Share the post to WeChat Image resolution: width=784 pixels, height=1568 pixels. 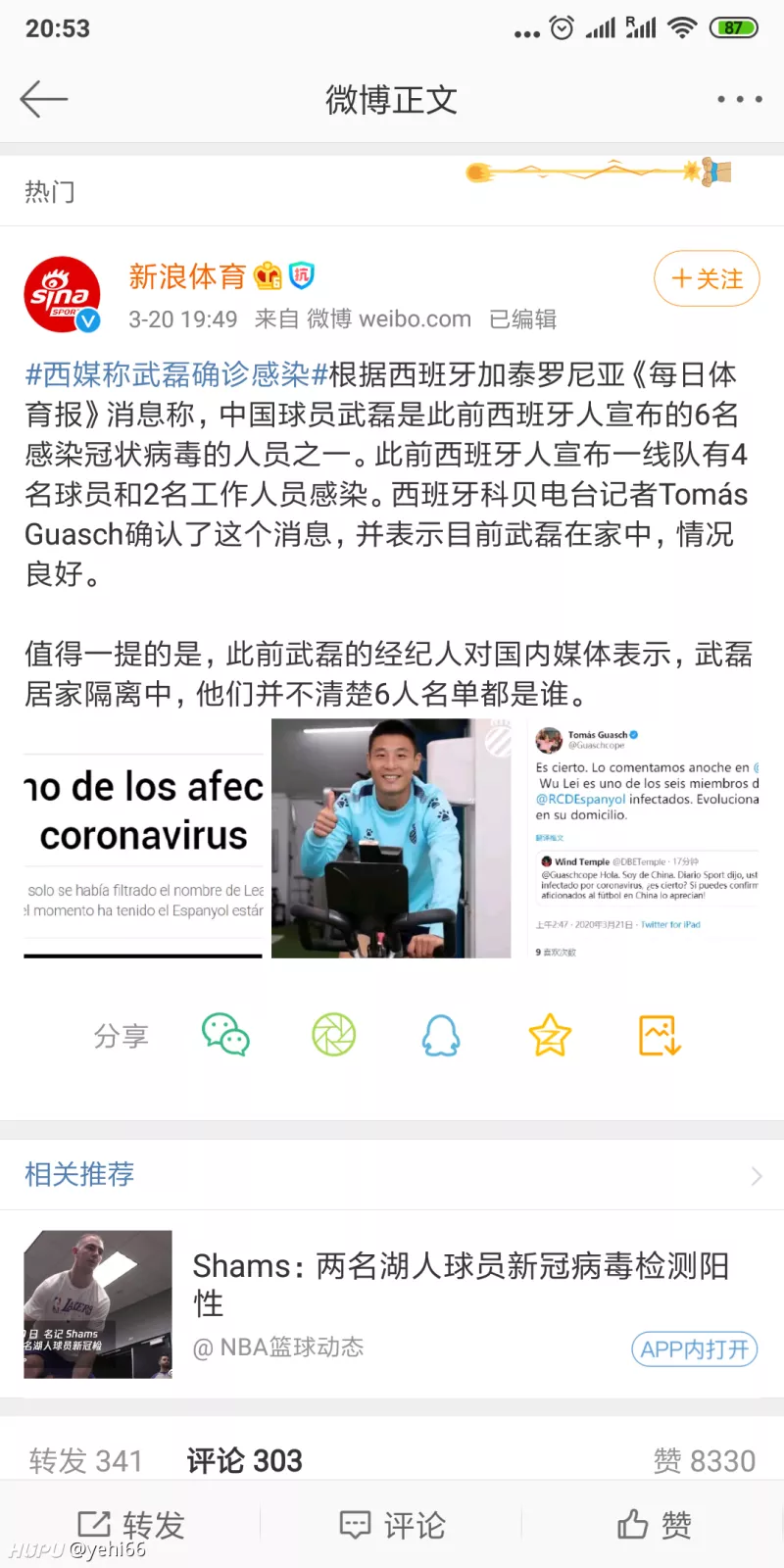tap(225, 1035)
